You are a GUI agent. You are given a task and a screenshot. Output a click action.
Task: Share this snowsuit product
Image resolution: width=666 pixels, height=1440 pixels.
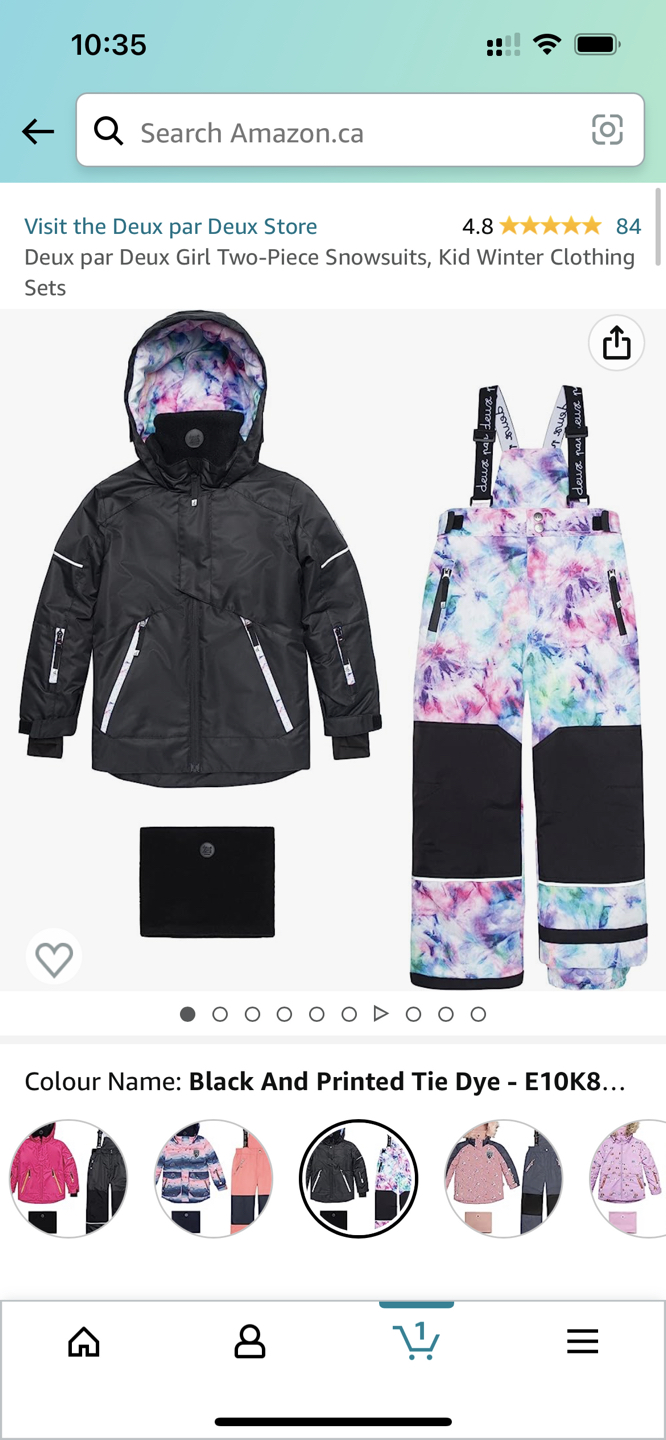[616, 344]
